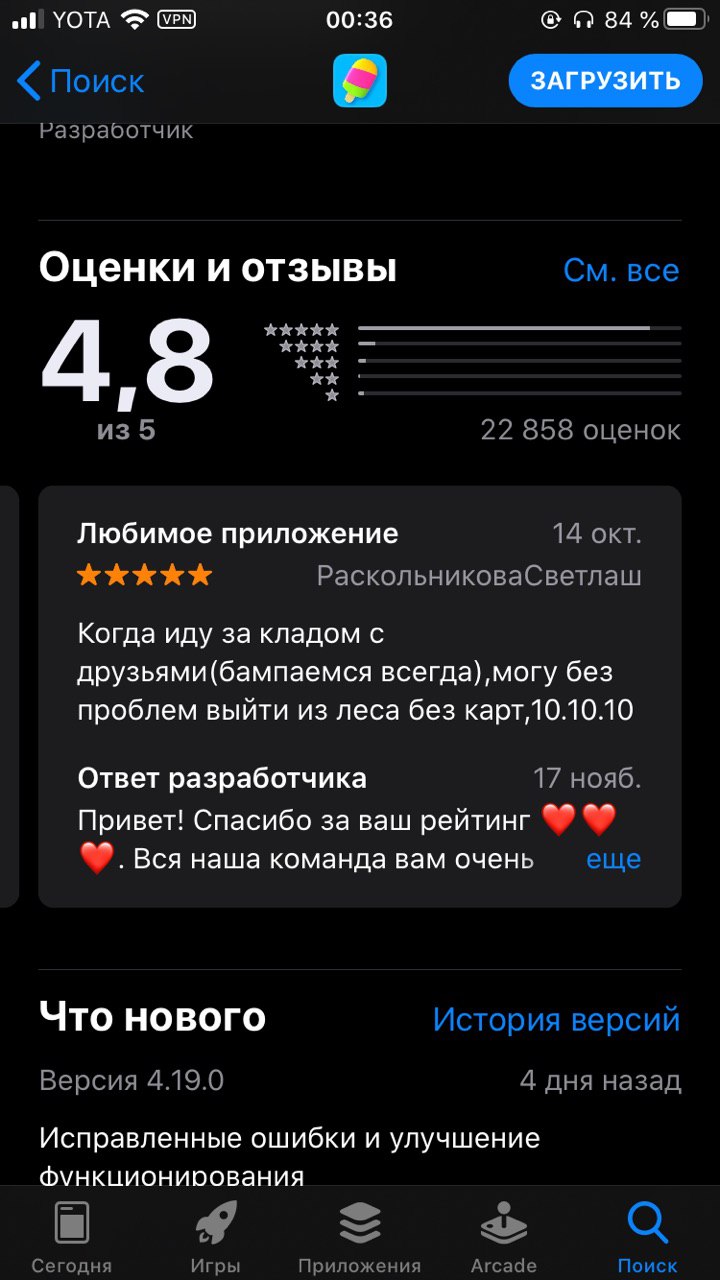Viewport: 720px width, 1280px height.
Task: Select the Поиск tab in bottom bar
Action: pyautogui.click(x=647, y=1238)
